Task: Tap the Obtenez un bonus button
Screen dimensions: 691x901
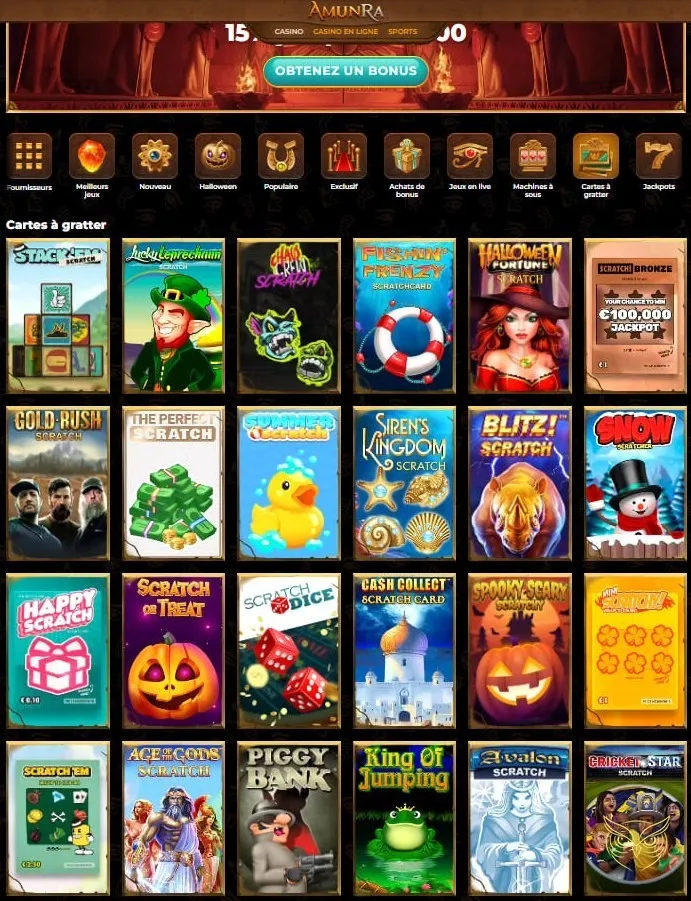Action: 345,71
